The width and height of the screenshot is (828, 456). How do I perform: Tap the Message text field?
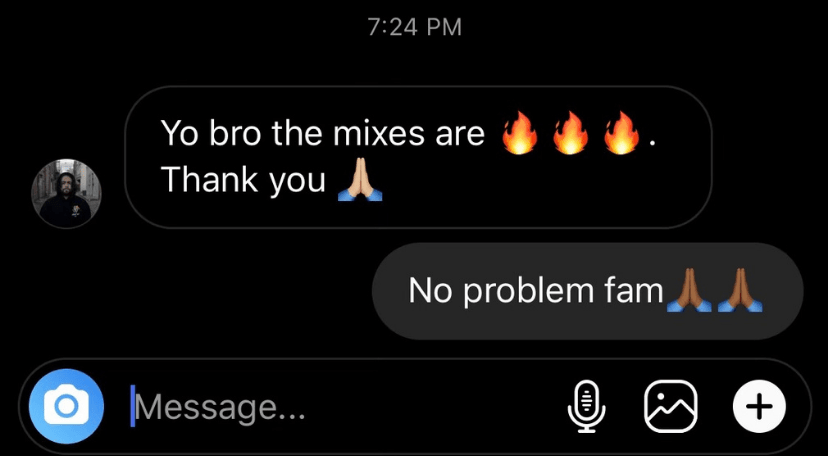pyautogui.click(x=330, y=407)
